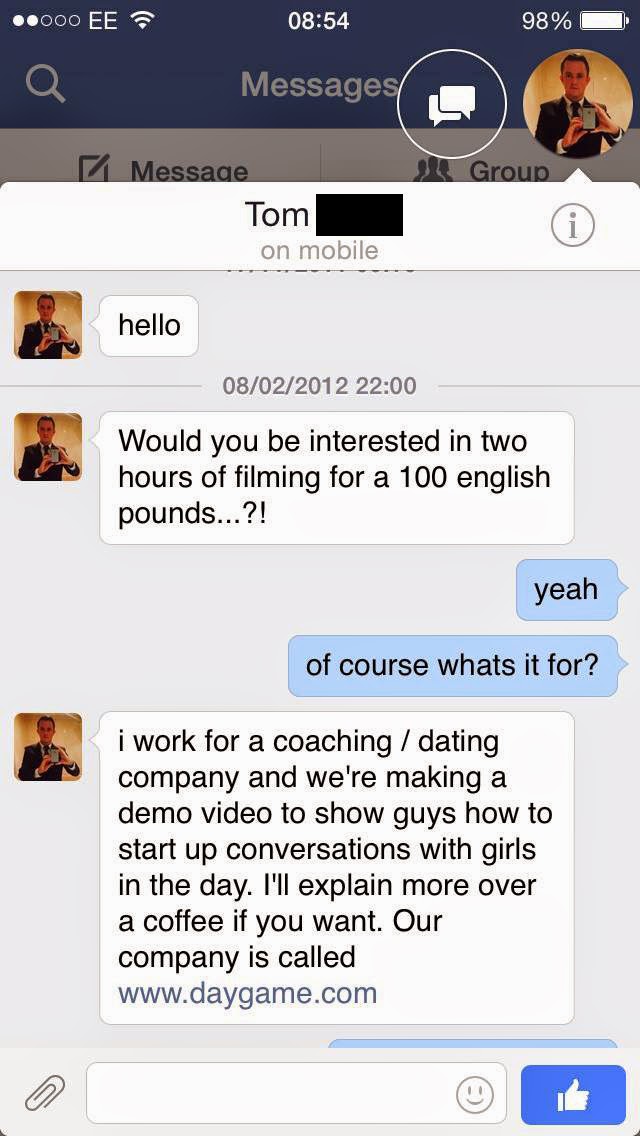Screen dimensions: 640x1136
Task: Open the search magnifier icon
Action: [45, 85]
